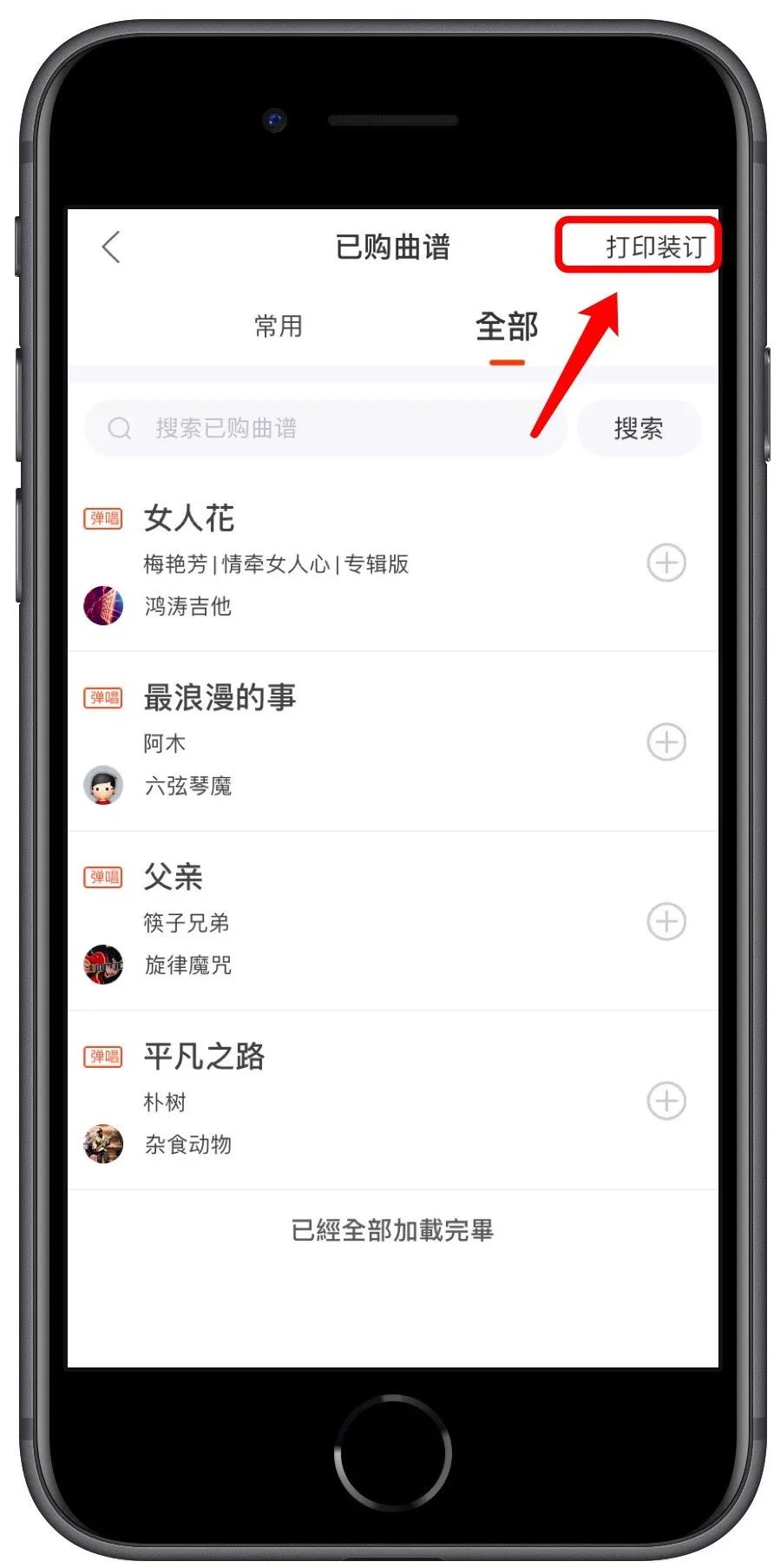
Task: Switch to the 常用 tab
Action: pyautogui.click(x=279, y=326)
